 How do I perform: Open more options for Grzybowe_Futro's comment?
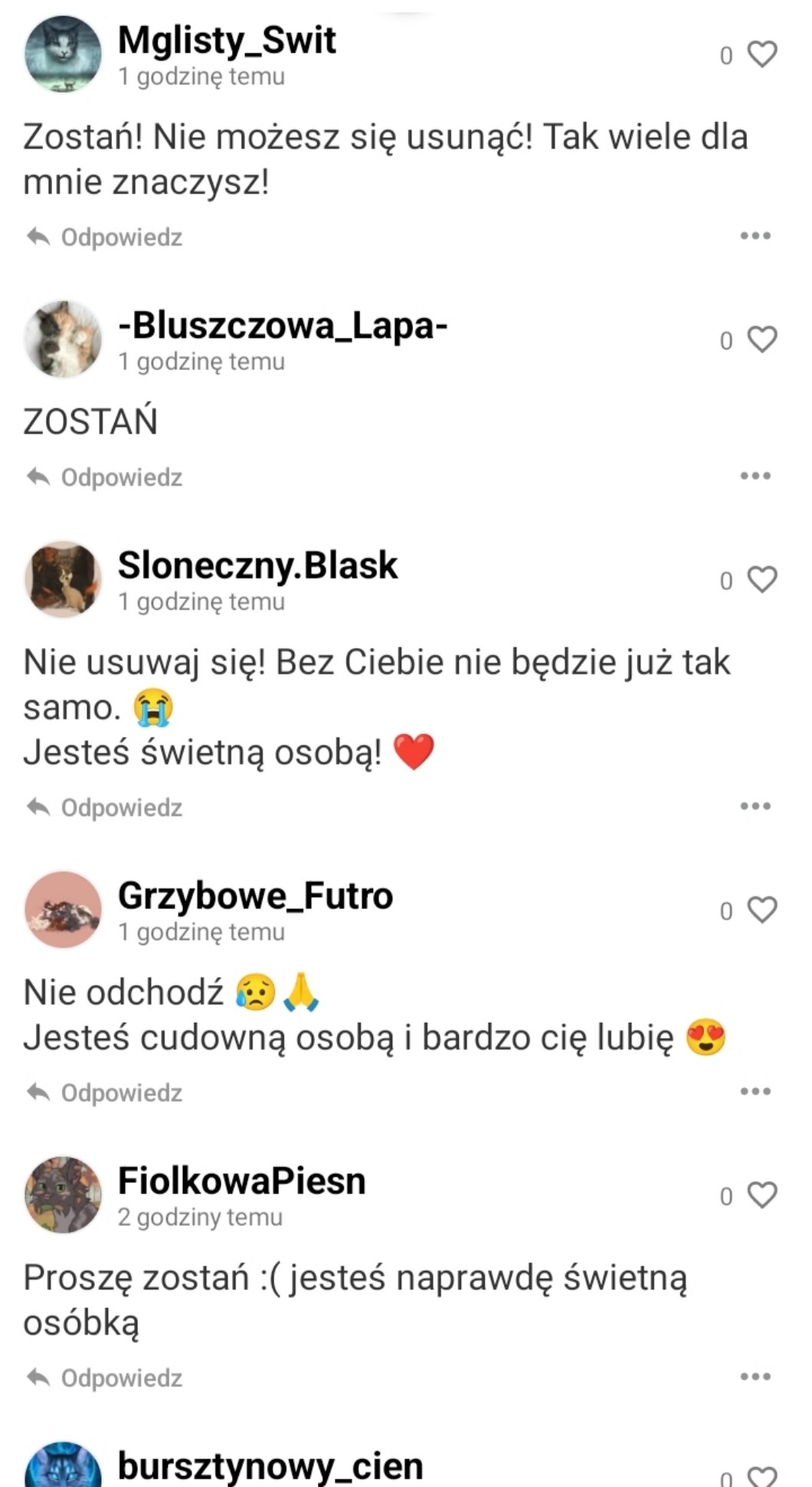coord(755,1091)
